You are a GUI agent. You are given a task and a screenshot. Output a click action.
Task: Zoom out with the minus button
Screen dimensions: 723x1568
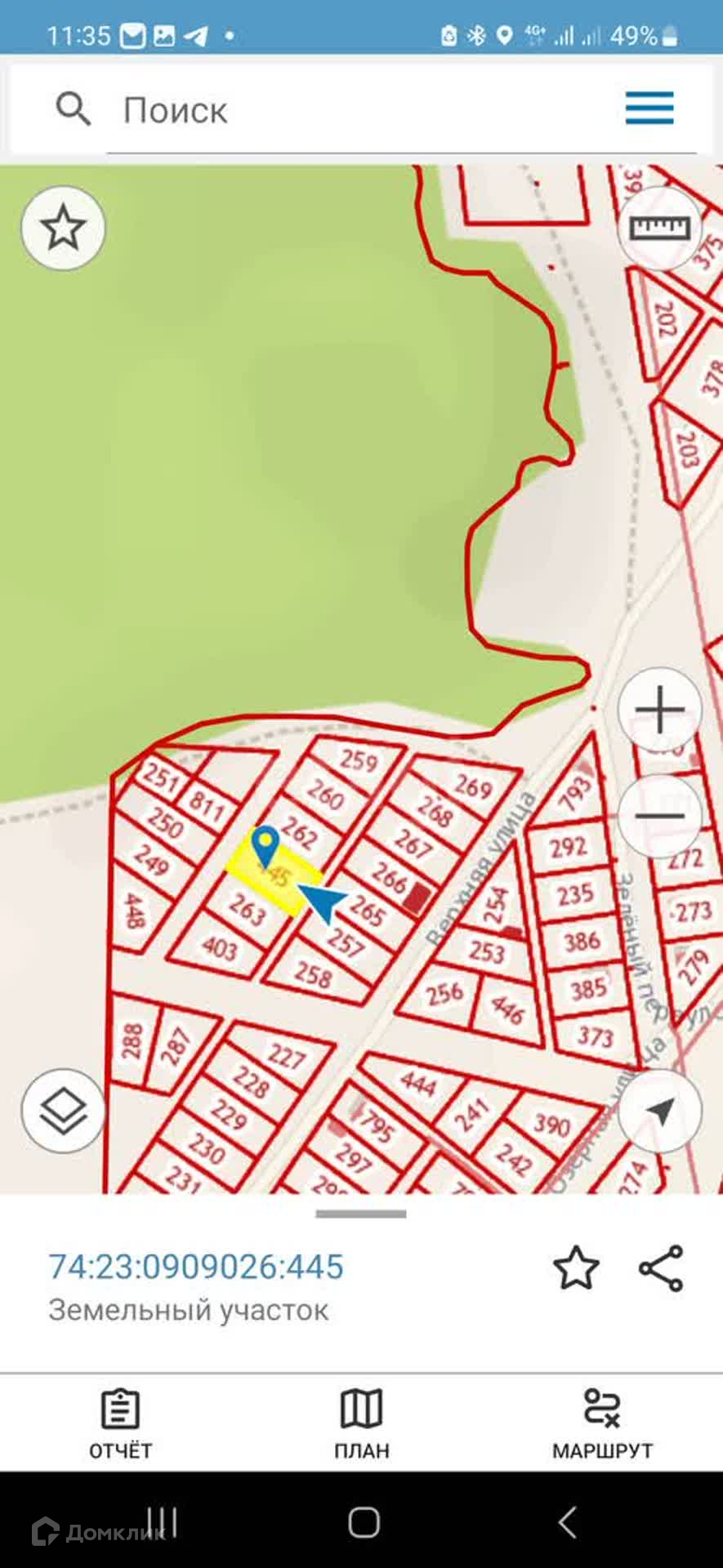click(x=659, y=815)
